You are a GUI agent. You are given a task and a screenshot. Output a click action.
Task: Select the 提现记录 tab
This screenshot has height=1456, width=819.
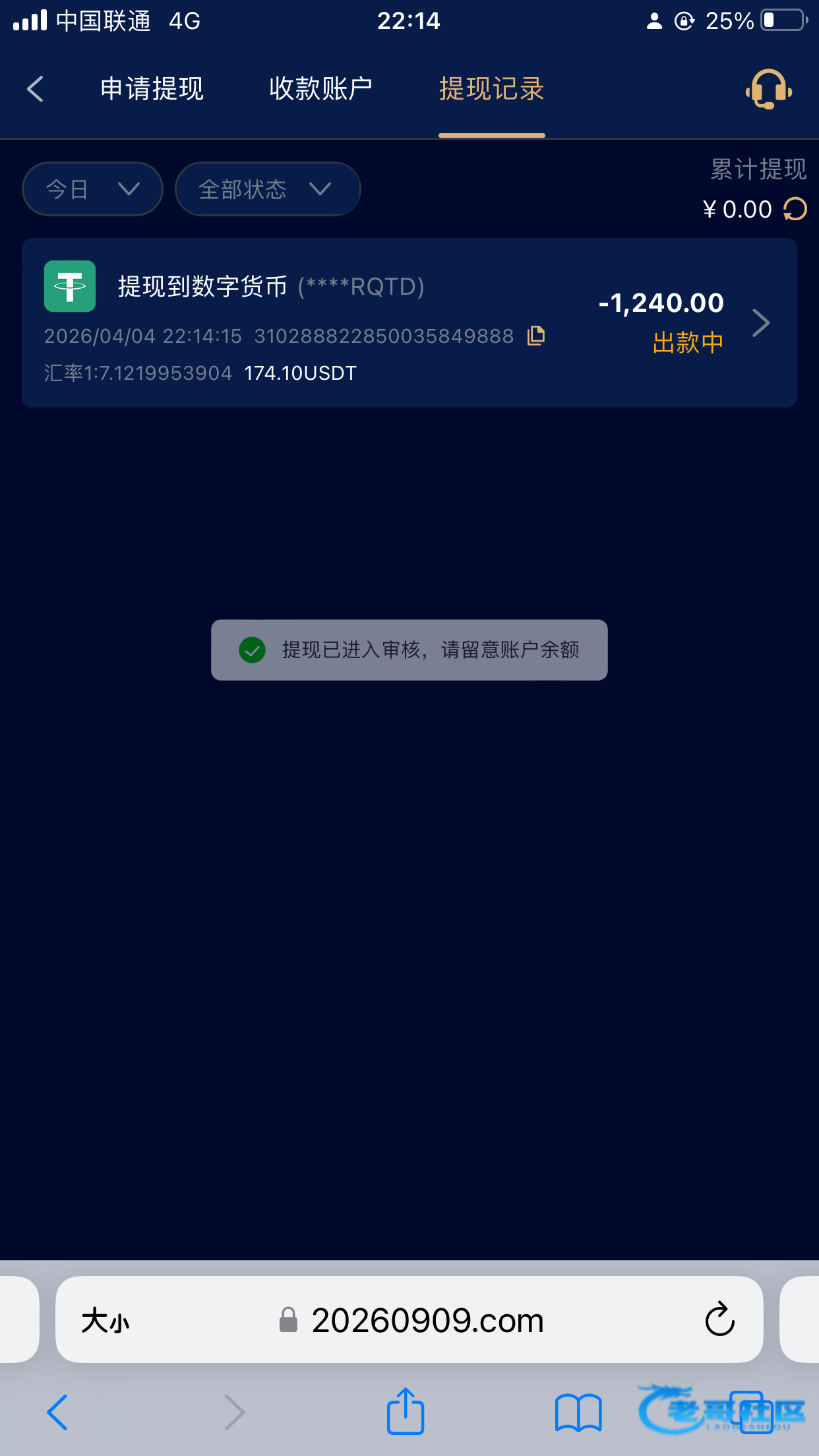491,88
